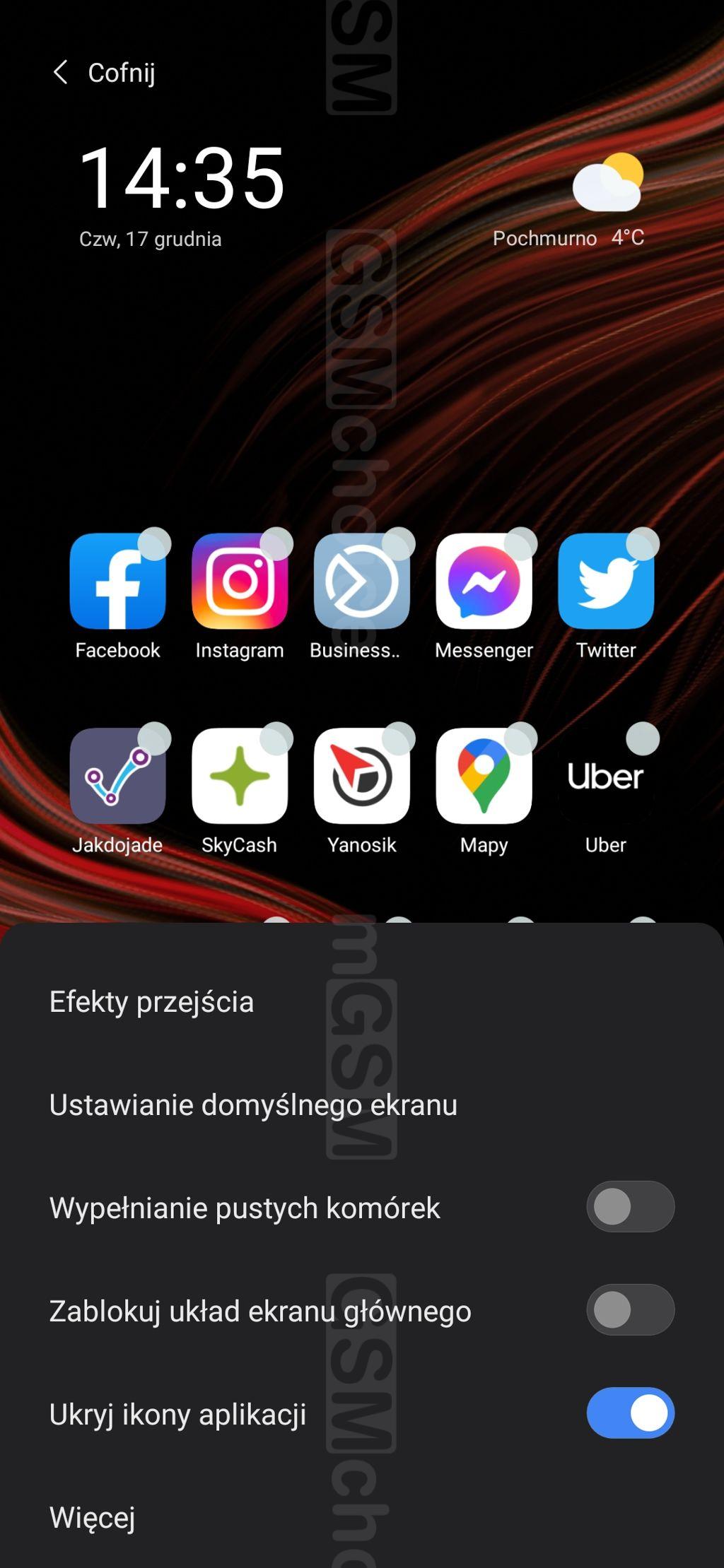Select the Facebook app icon
Image resolution: width=724 pixels, height=1568 pixels.
[x=117, y=582]
